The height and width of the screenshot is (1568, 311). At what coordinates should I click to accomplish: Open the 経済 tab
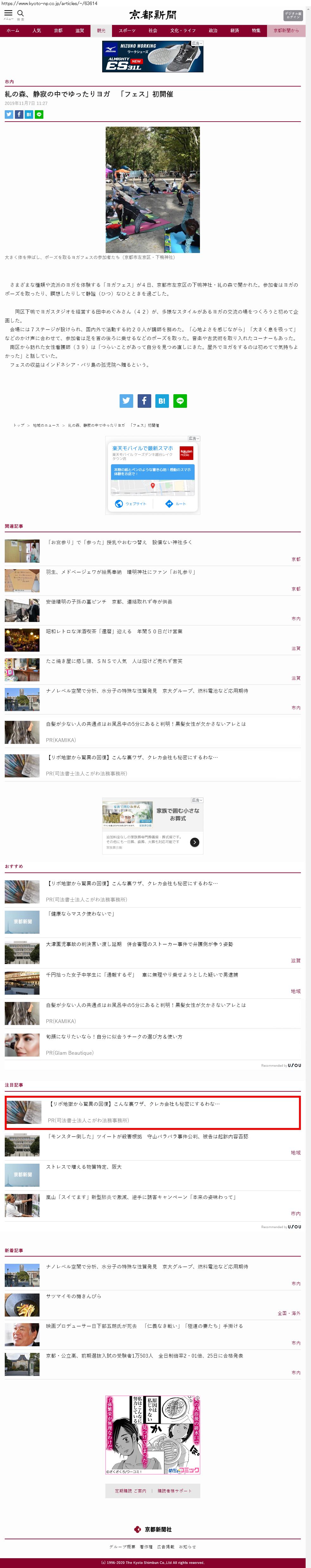235,30
